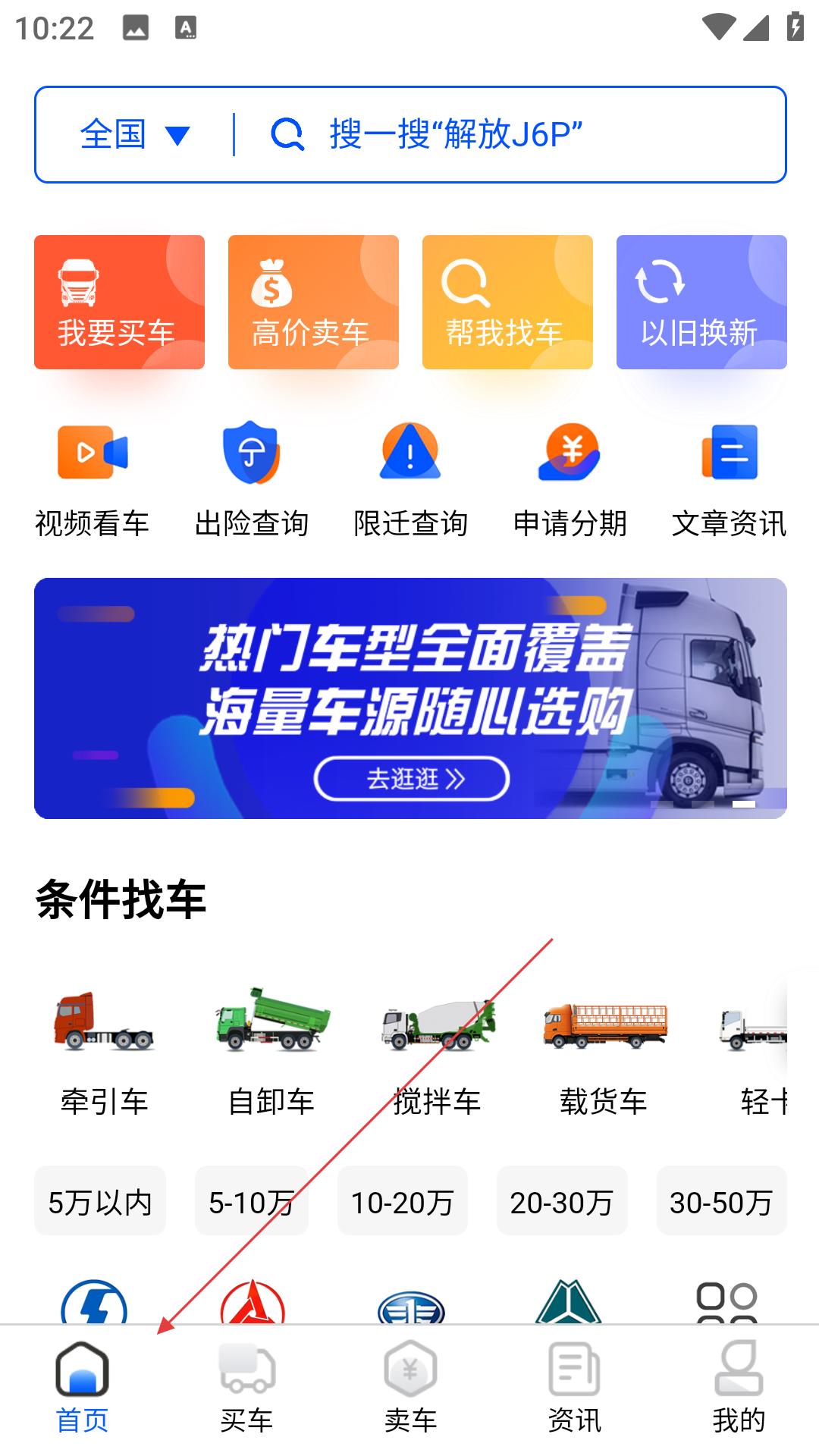Switch to the 我的 tab
The height and width of the screenshot is (1456, 819).
[x=738, y=1388]
